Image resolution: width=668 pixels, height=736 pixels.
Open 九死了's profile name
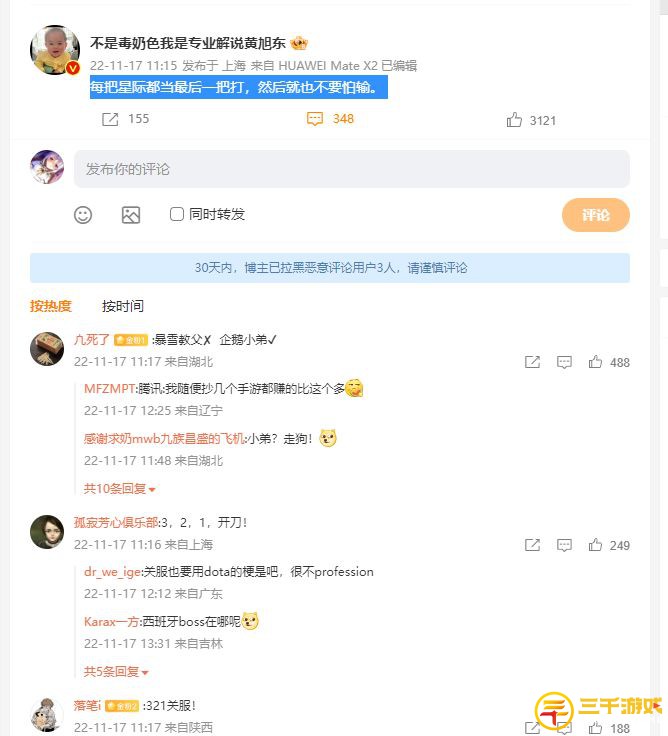(x=91, y=339)
